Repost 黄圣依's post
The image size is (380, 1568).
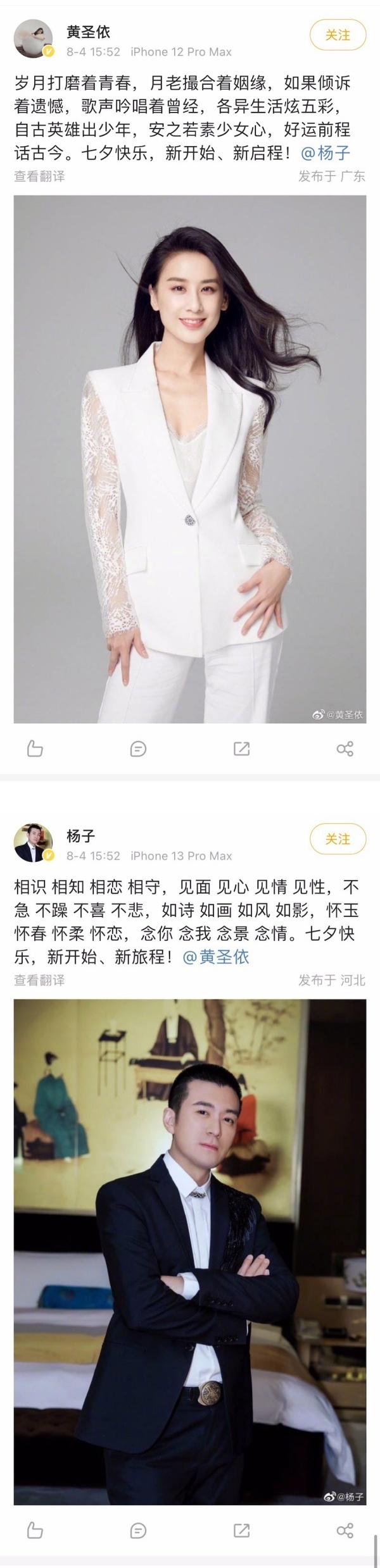[241, 749]
